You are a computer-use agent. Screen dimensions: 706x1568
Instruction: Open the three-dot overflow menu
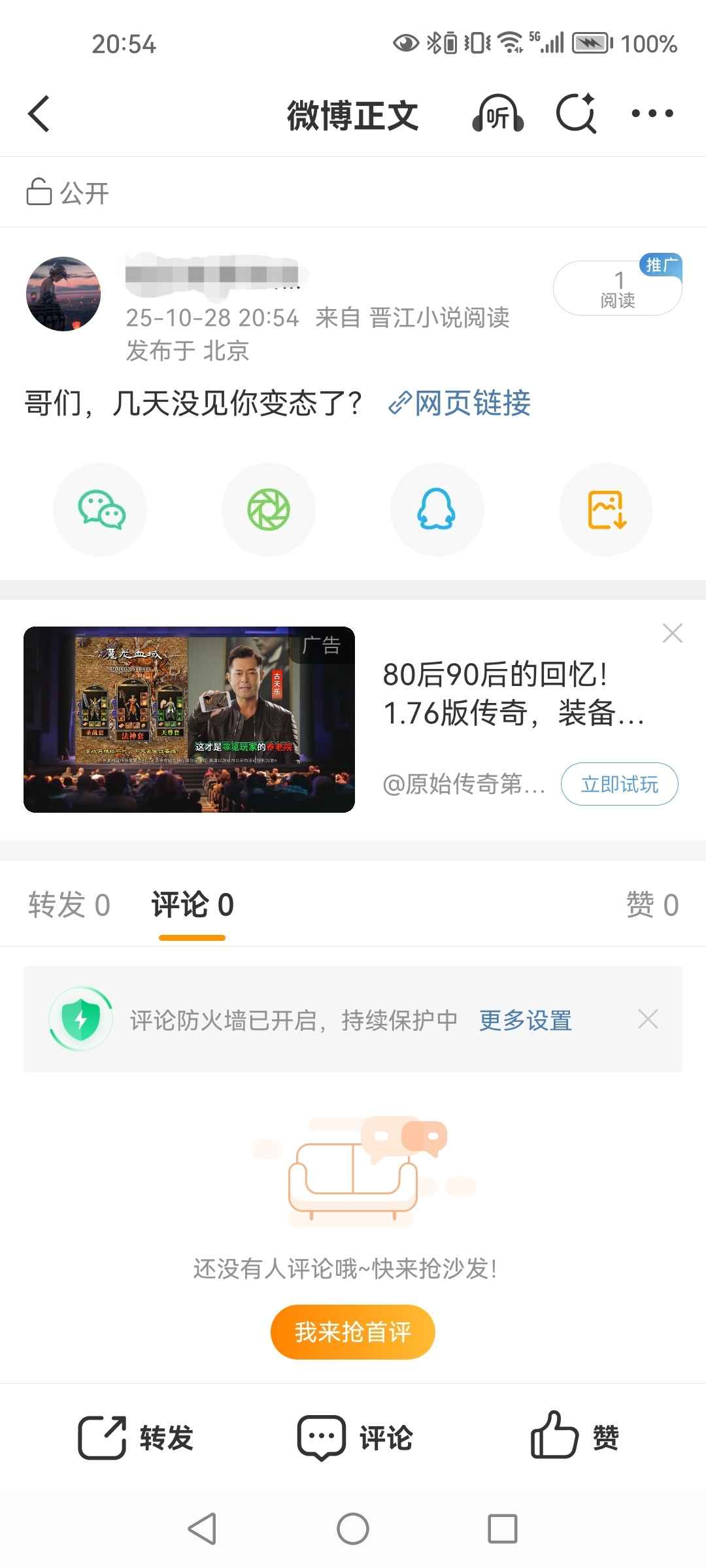click(652, 114)
